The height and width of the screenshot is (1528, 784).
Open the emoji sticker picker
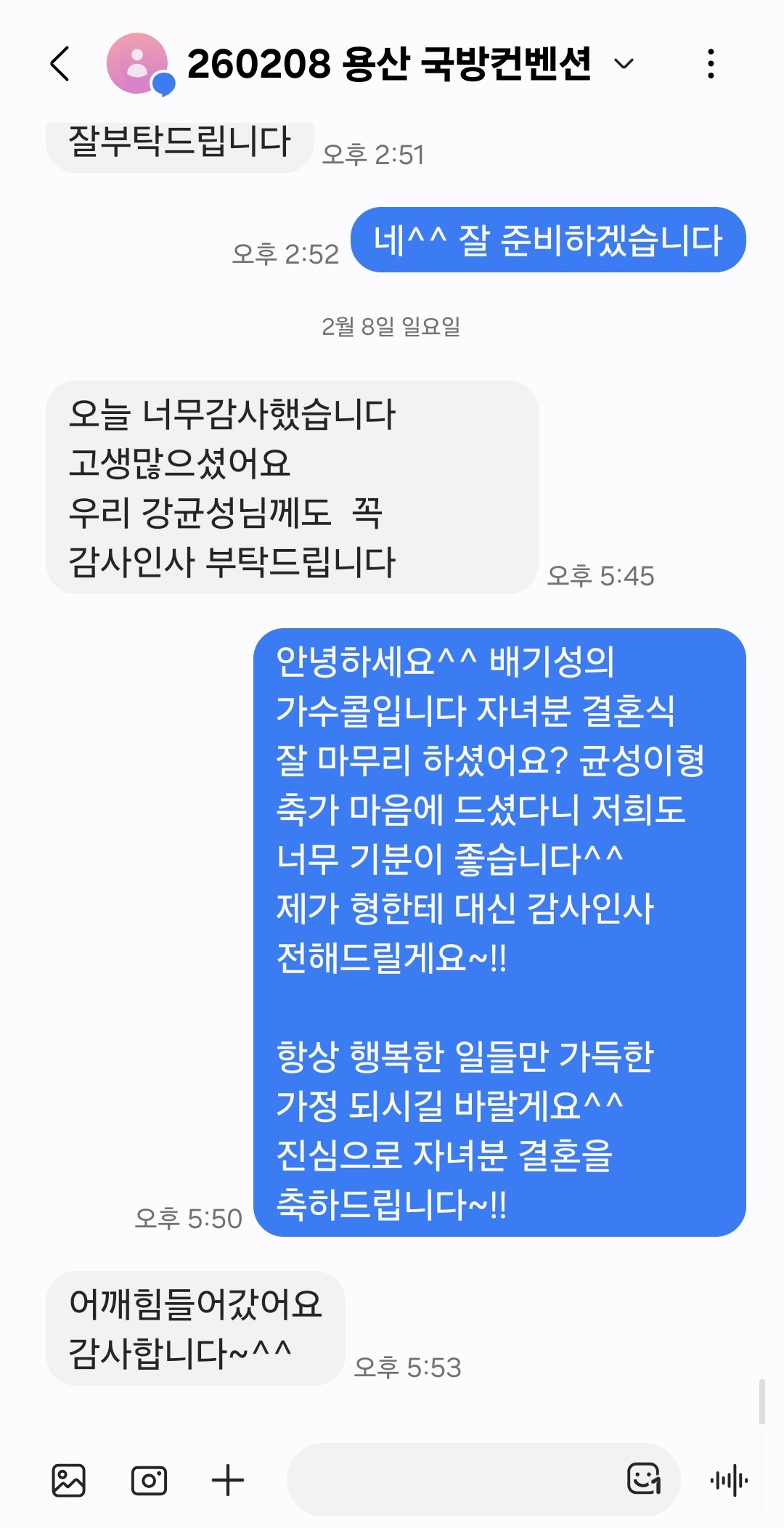643,1479
